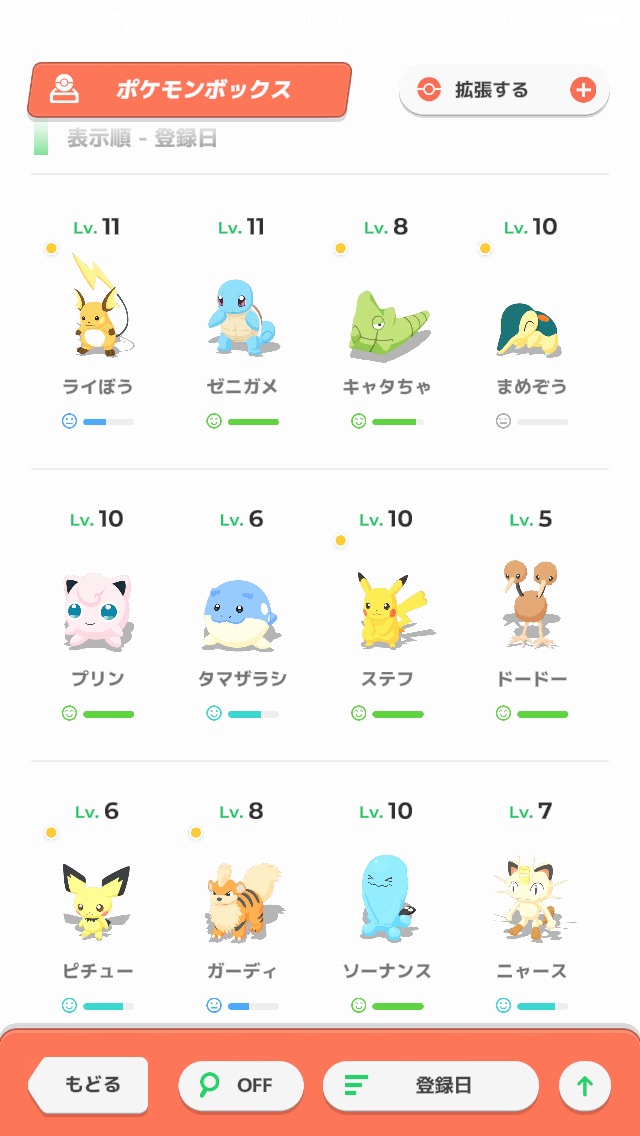View the ガーディ Pokémon
640x1136 pixels.
[x=241, y=904]
